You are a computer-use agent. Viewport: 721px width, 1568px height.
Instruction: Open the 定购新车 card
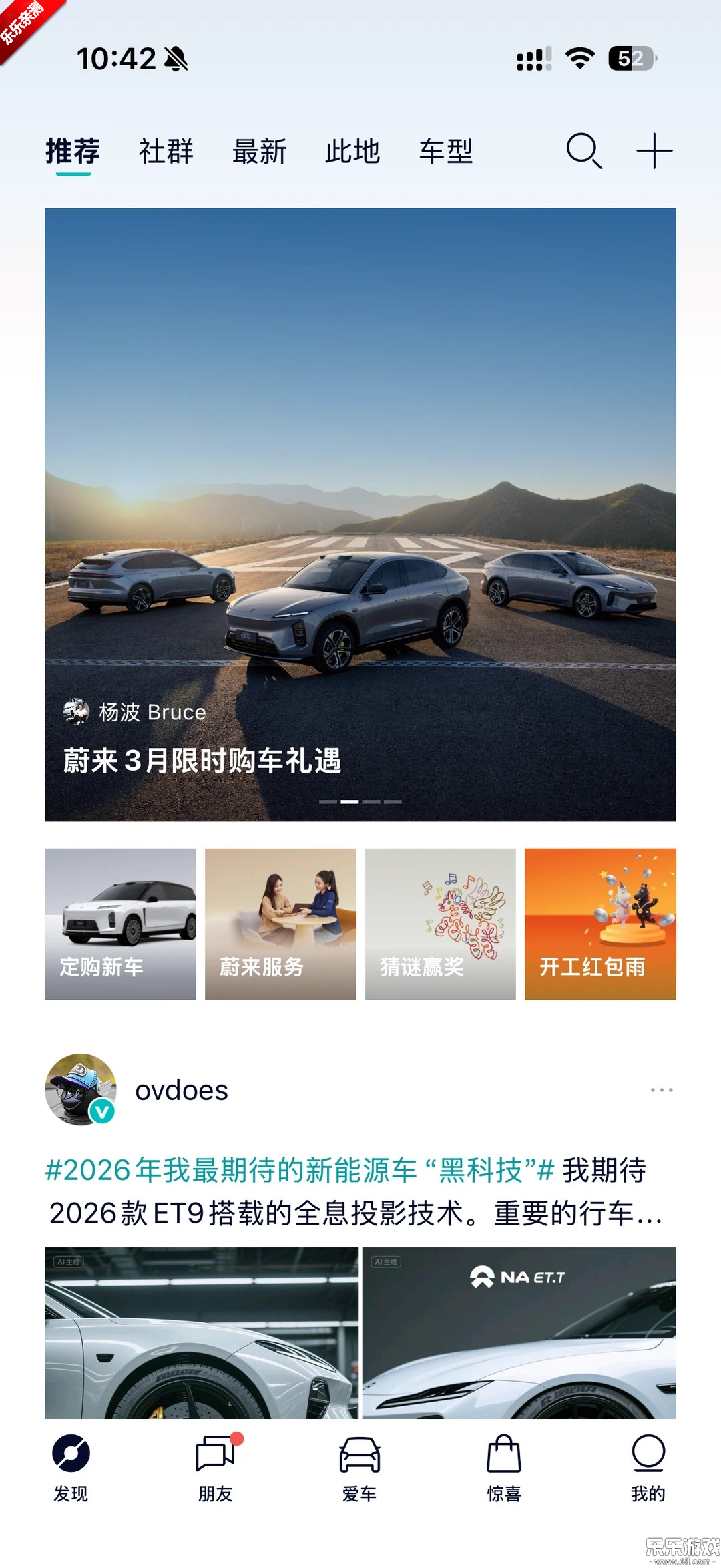tap(120, 924)
